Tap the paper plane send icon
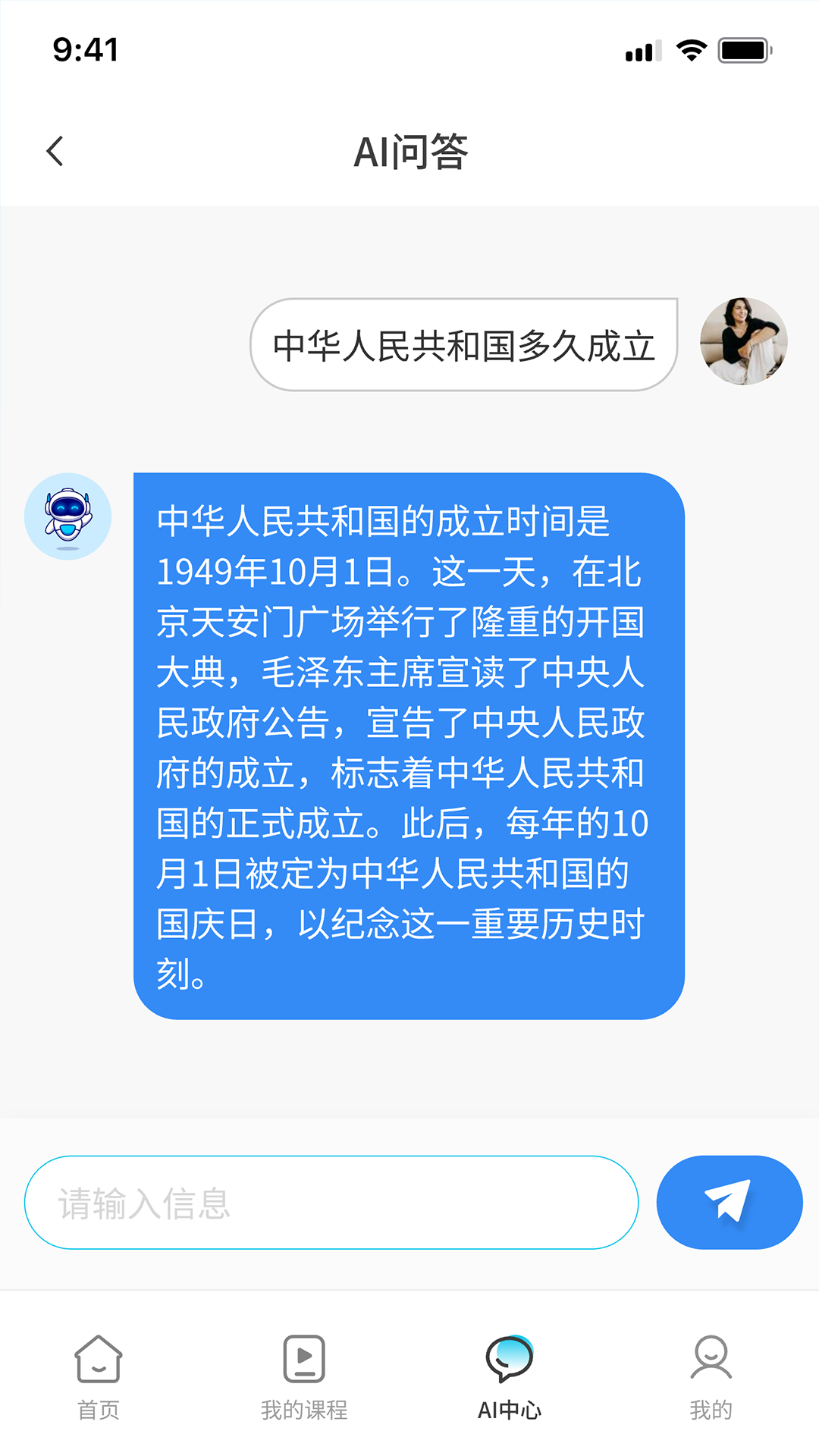 point(728,1202)
